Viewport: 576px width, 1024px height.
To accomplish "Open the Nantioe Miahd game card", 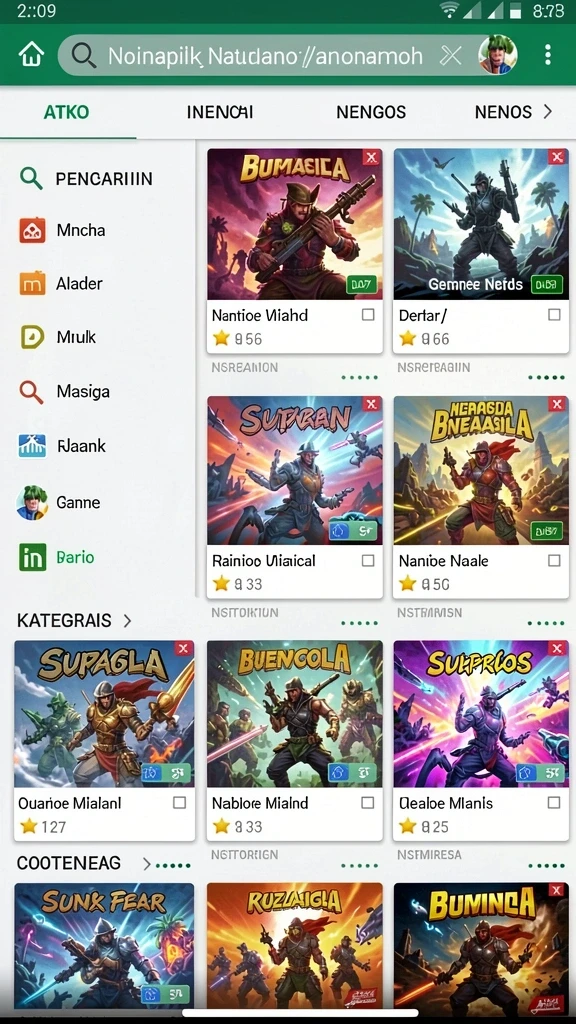I will (295, 251).
